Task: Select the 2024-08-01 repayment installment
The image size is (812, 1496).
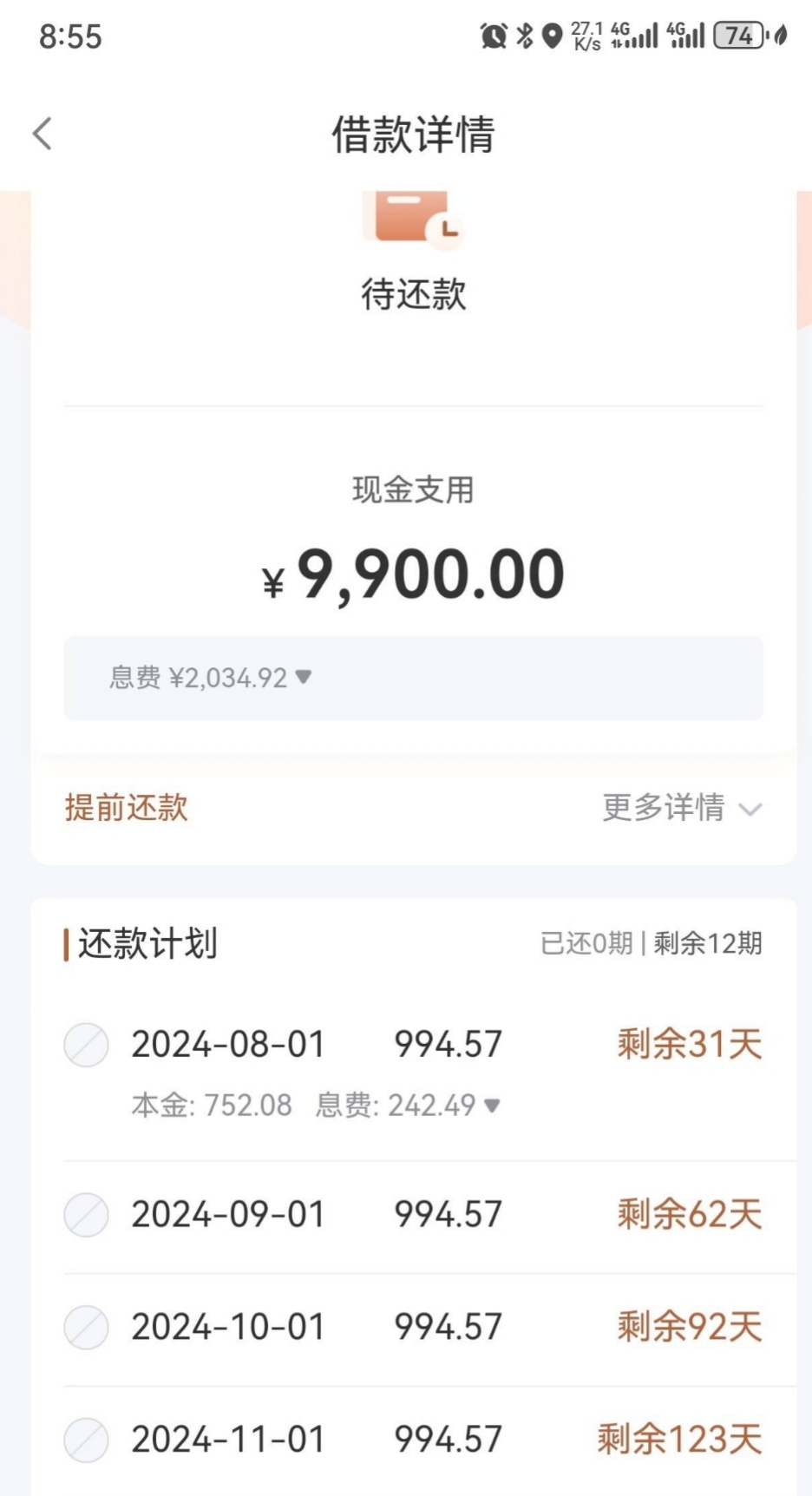Action: click(86, 1045)
